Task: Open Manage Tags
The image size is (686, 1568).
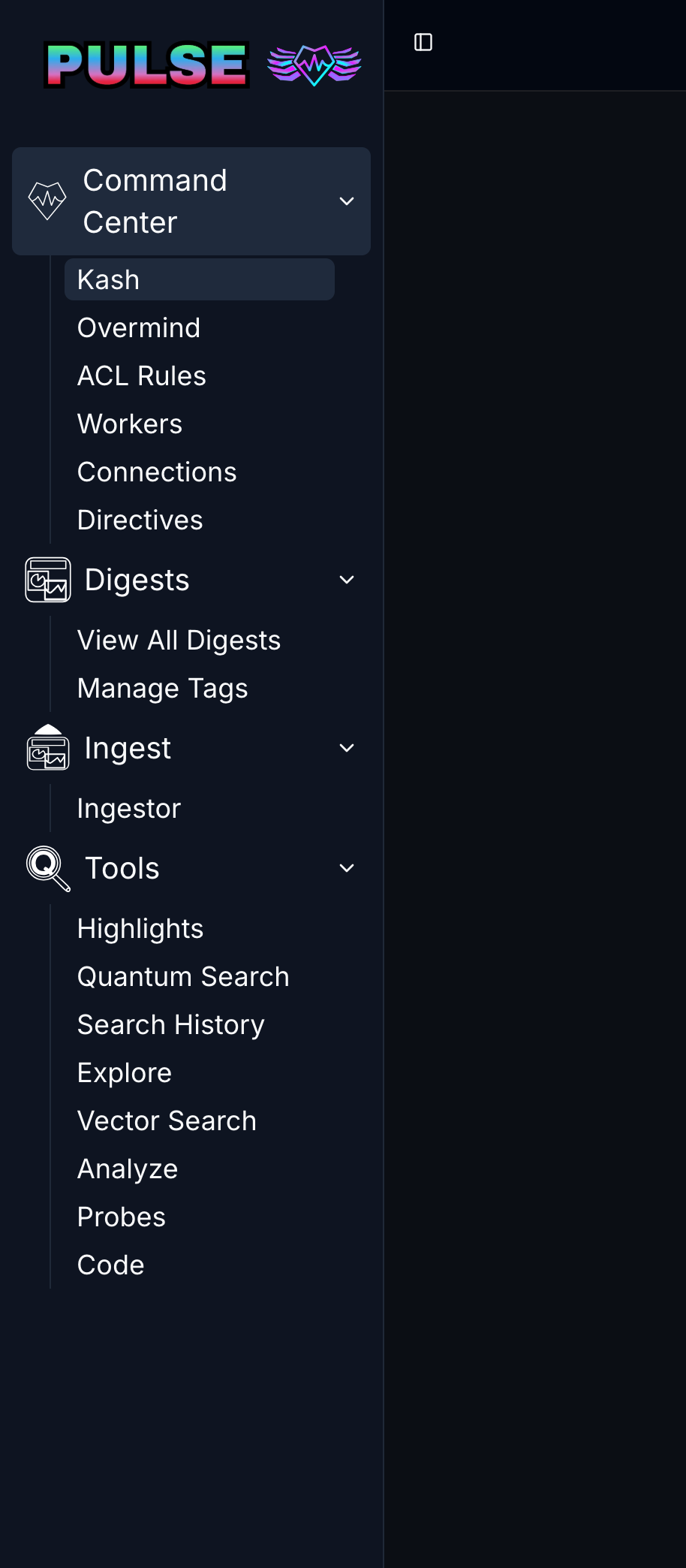Action: 163,689
